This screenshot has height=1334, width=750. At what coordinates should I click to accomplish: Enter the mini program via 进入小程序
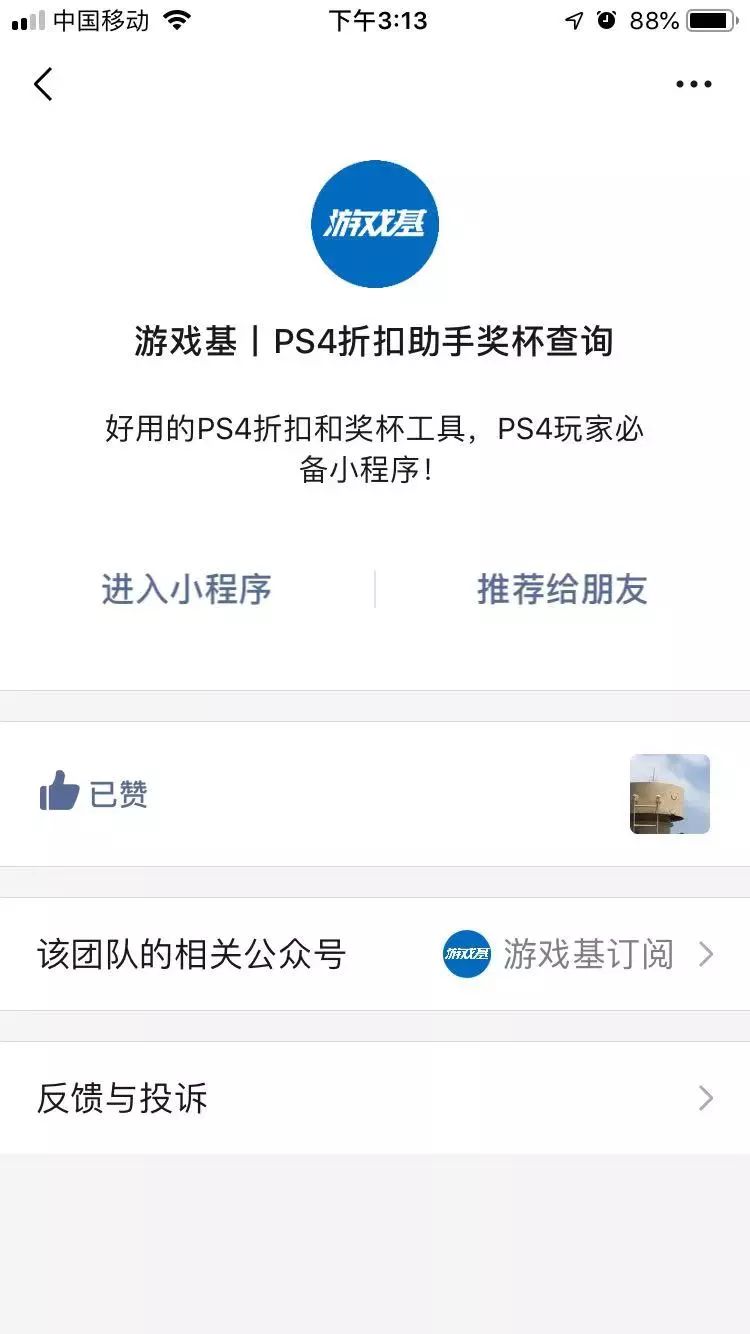[x=187, y=589]
